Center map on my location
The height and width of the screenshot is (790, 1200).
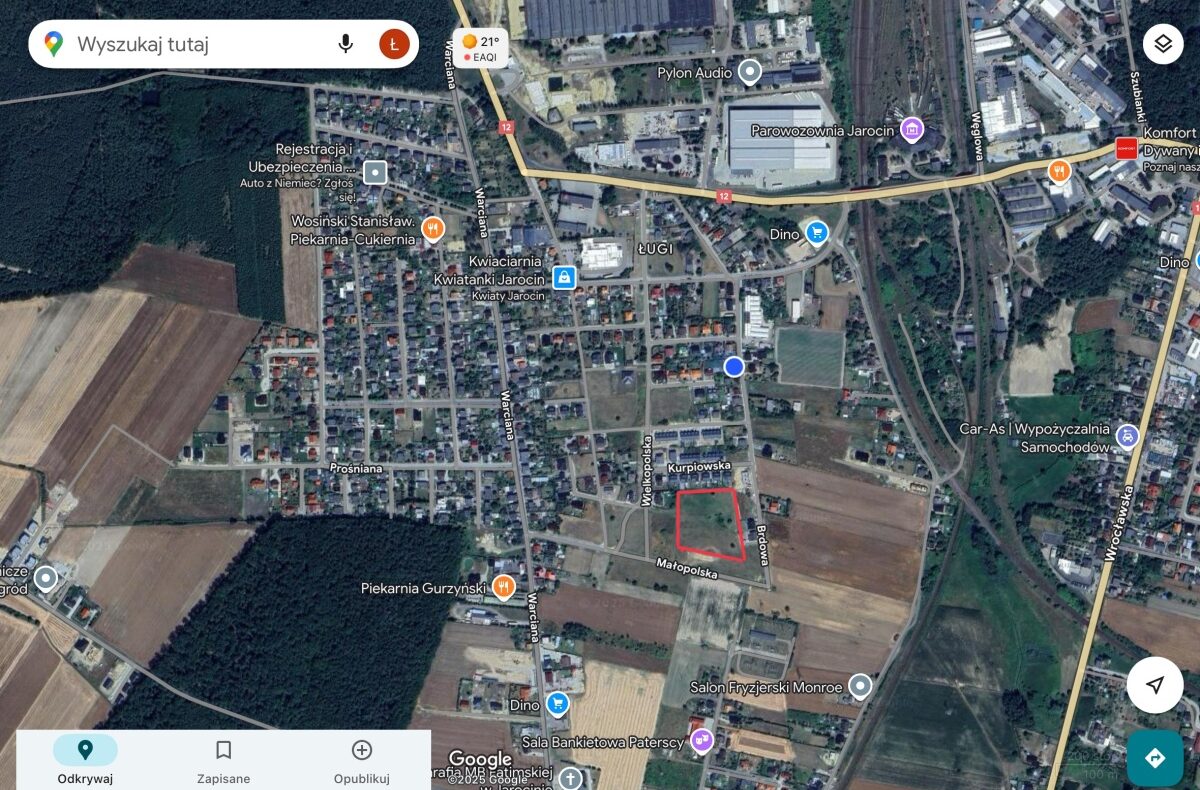point(1155,685)
